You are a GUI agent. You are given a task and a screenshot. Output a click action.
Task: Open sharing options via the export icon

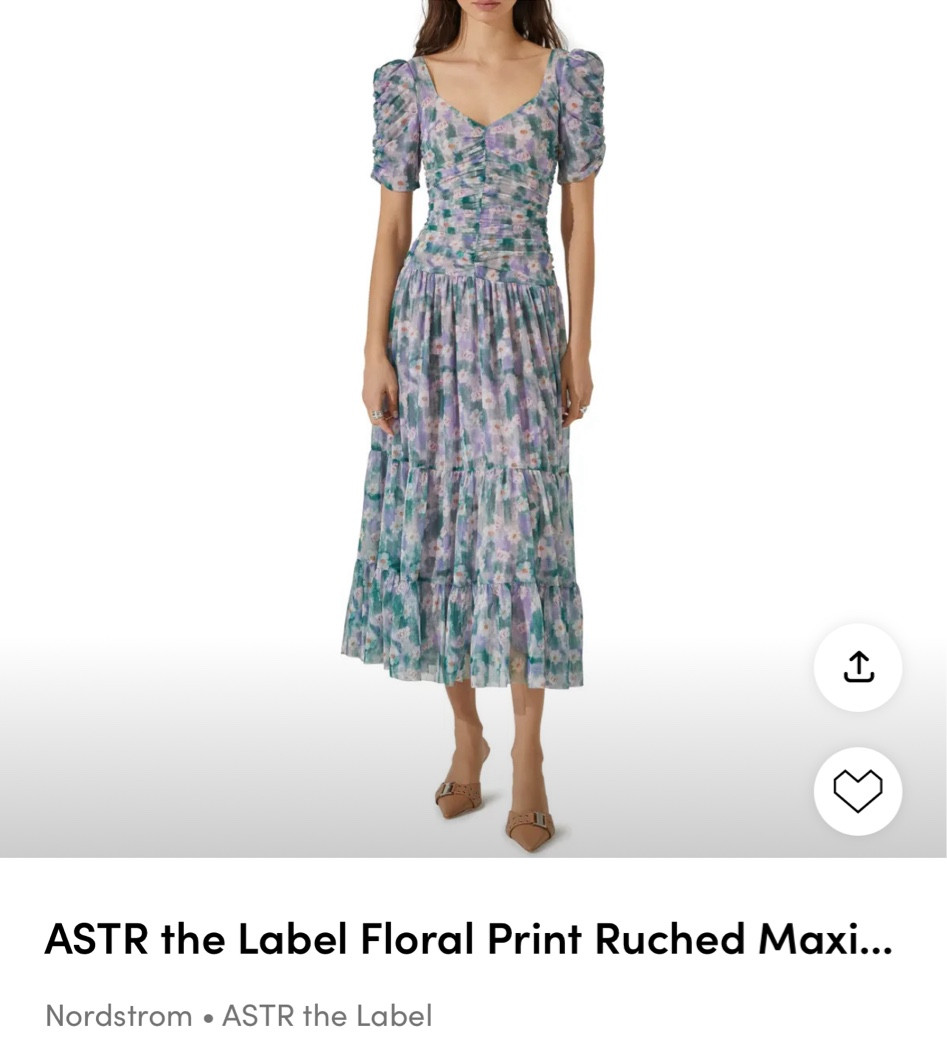pos(858,667)
